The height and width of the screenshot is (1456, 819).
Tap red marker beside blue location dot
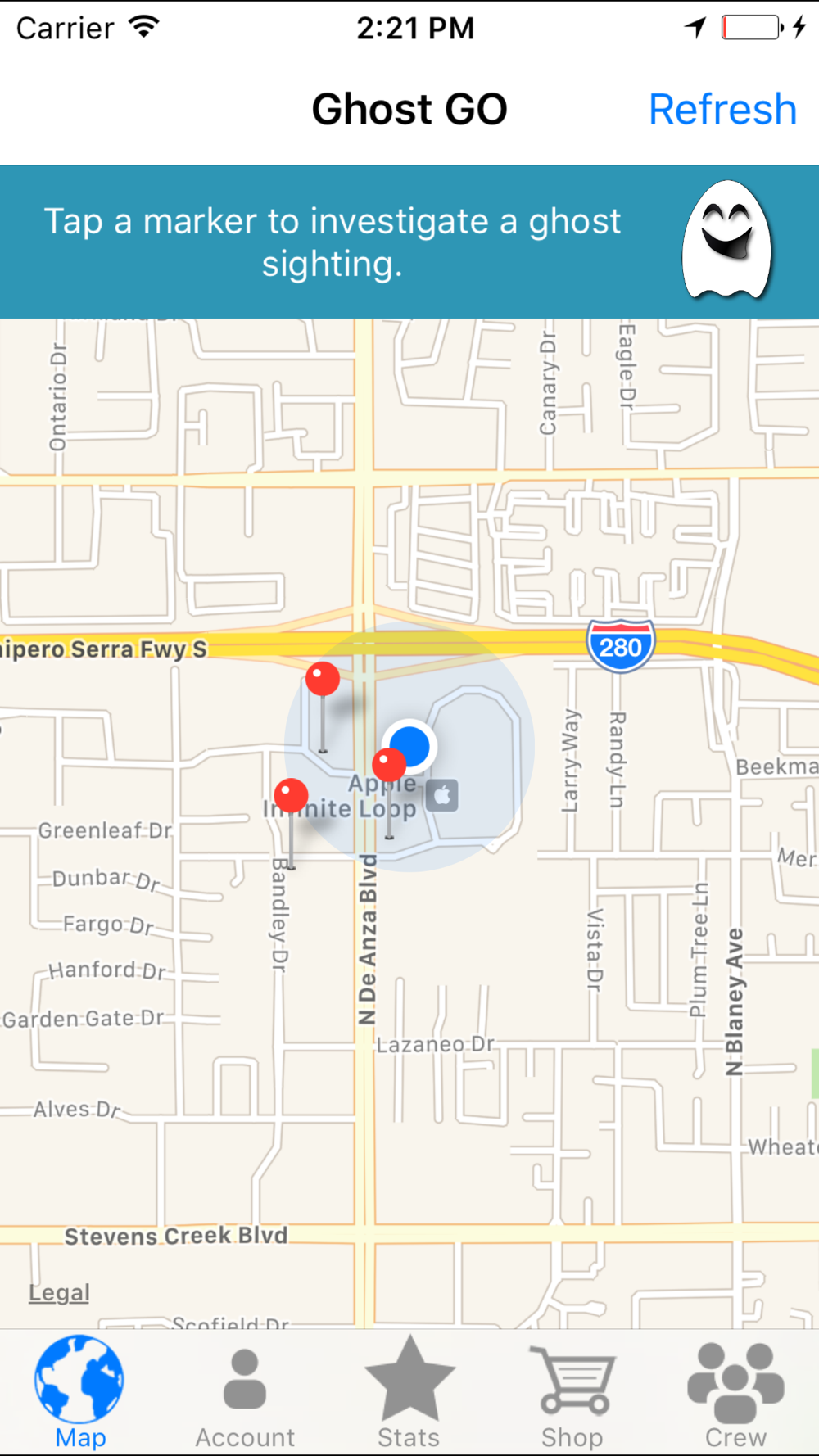(x=389, y=766)
